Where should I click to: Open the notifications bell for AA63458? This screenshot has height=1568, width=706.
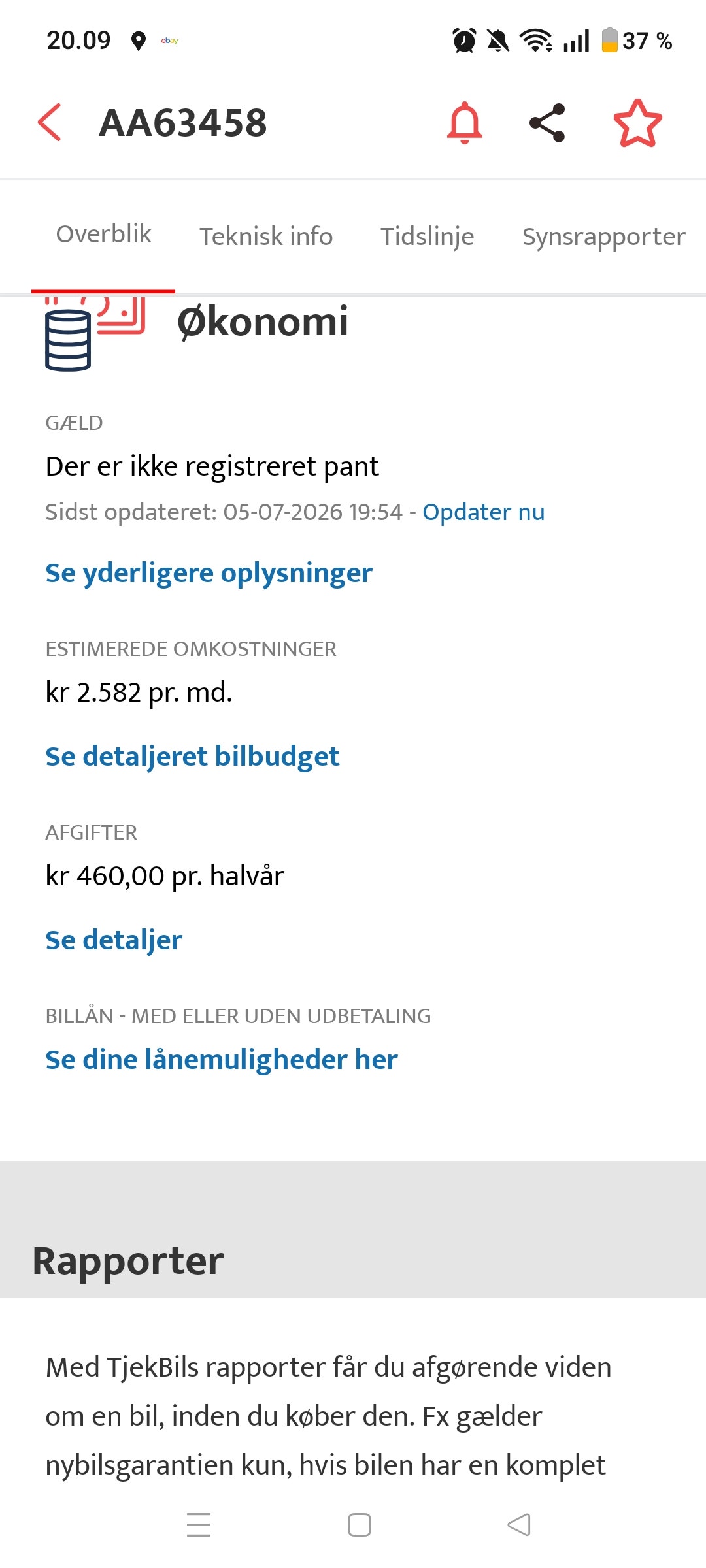[x=464, y=122]
